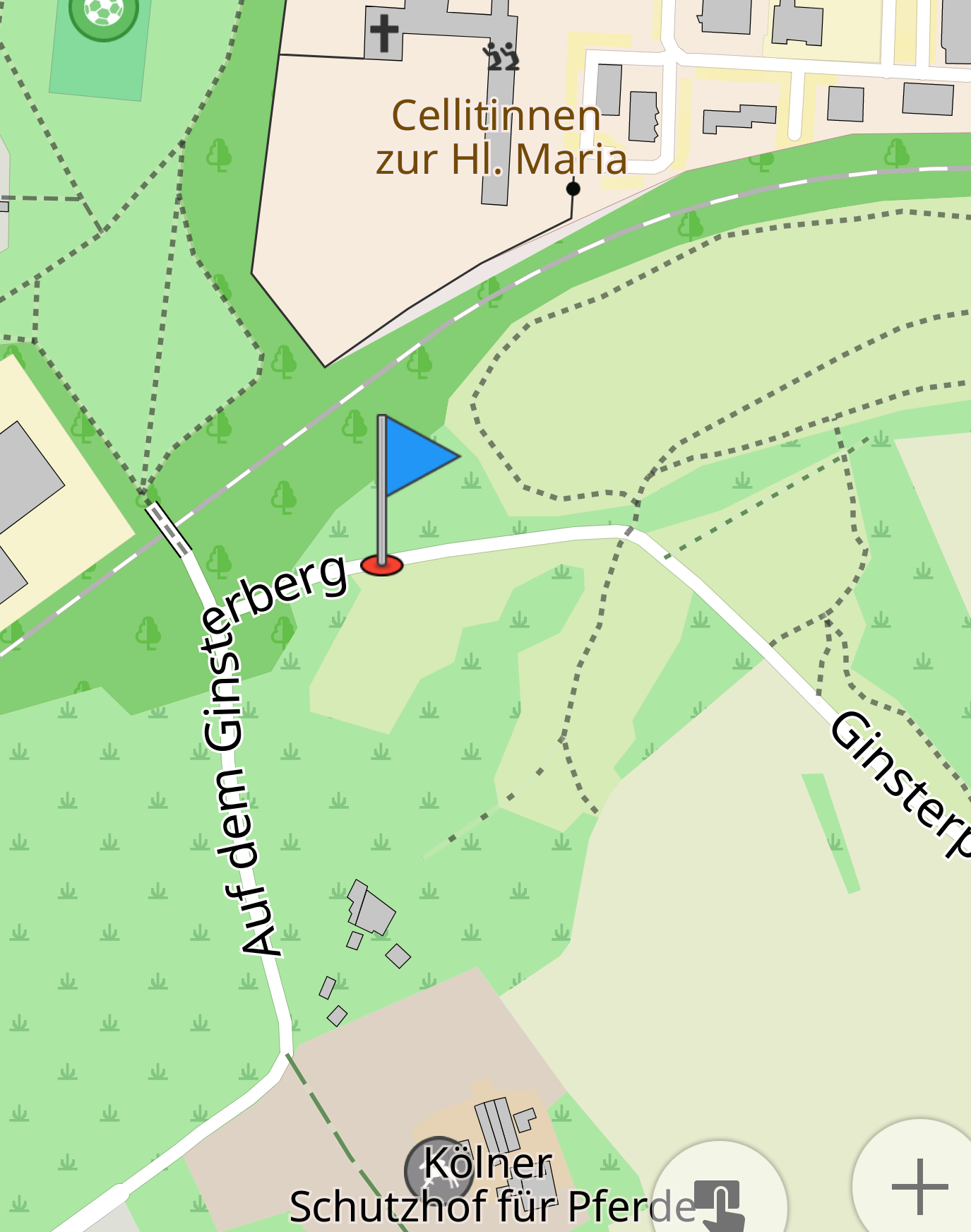Zoom in with the plus button
This screenshot has width=971, height=1232.
(x=919, y=1187)
